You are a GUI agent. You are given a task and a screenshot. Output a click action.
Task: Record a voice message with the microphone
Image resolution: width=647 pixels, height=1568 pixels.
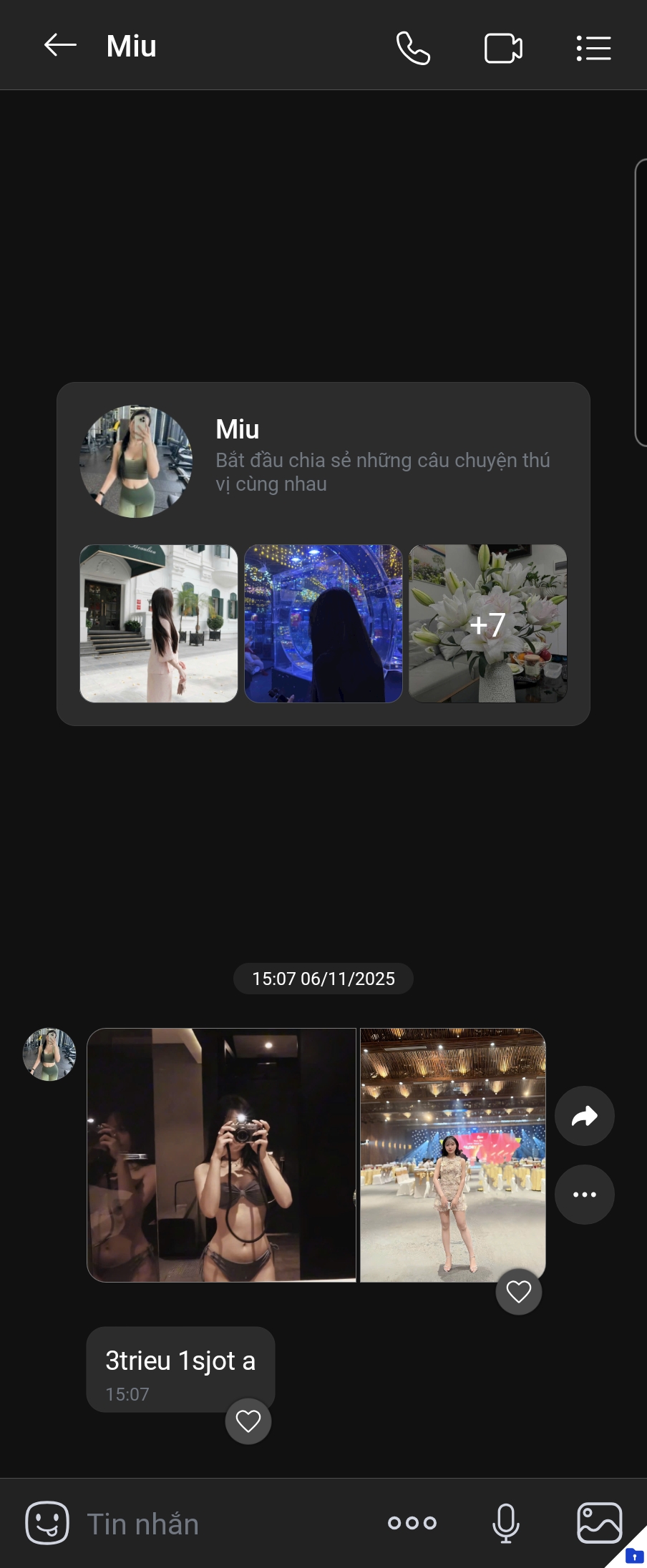506,1523
